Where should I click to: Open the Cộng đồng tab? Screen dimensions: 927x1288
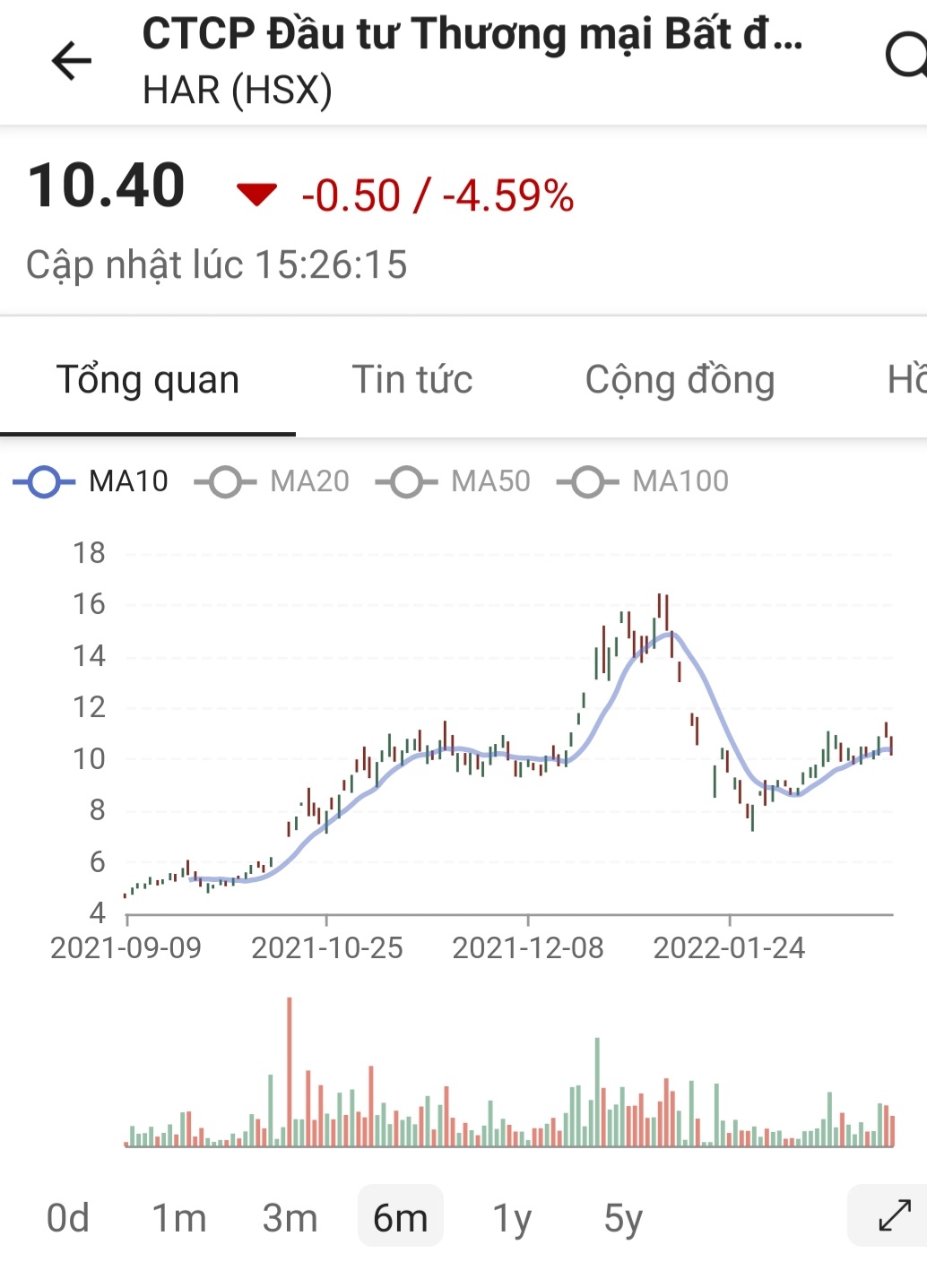click(680, 380)
